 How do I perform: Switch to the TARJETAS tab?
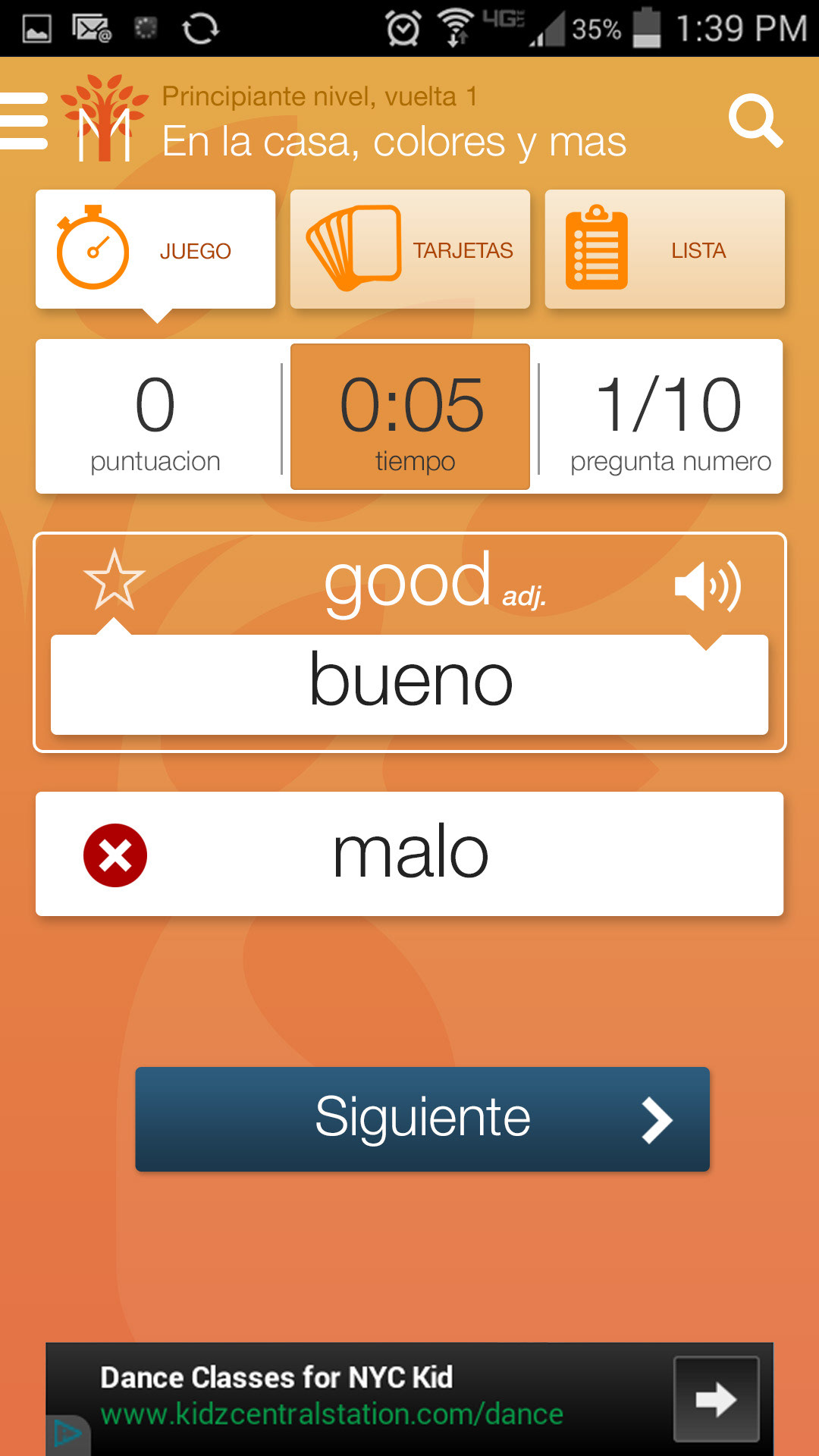point(409,250)
